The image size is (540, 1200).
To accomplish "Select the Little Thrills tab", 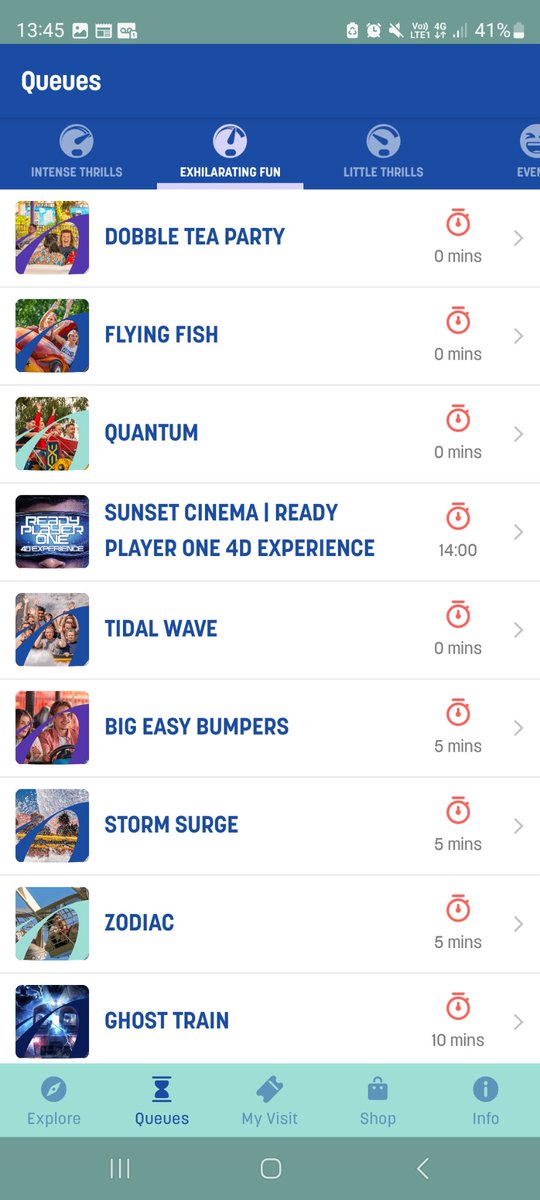I will tap(383, 153).
